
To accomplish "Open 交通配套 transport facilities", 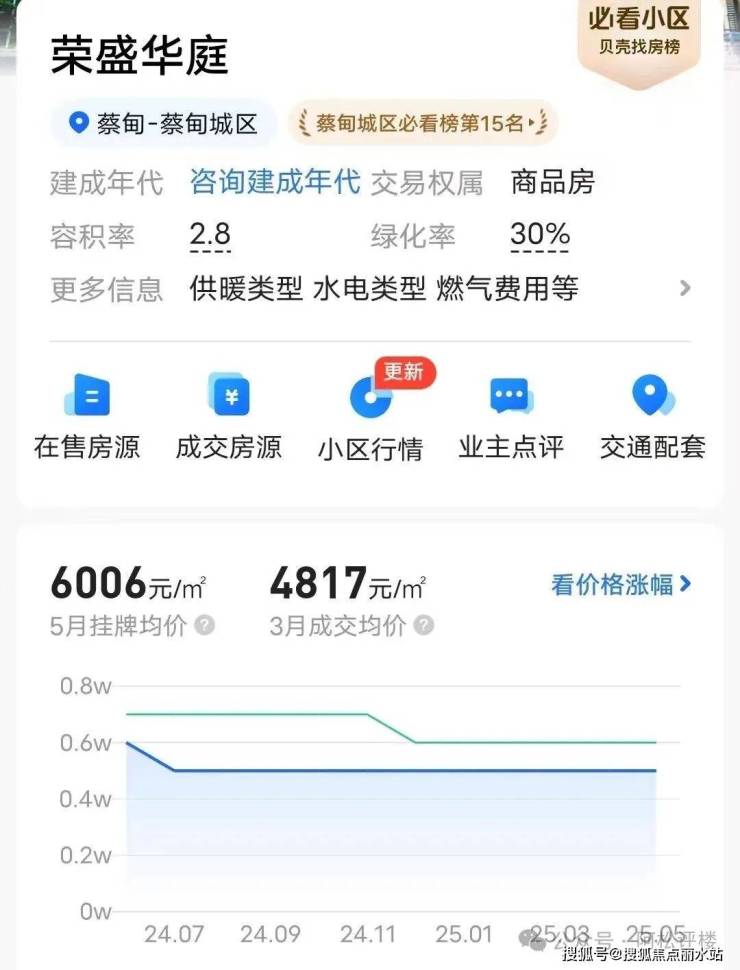I will [x=653, y=417].
